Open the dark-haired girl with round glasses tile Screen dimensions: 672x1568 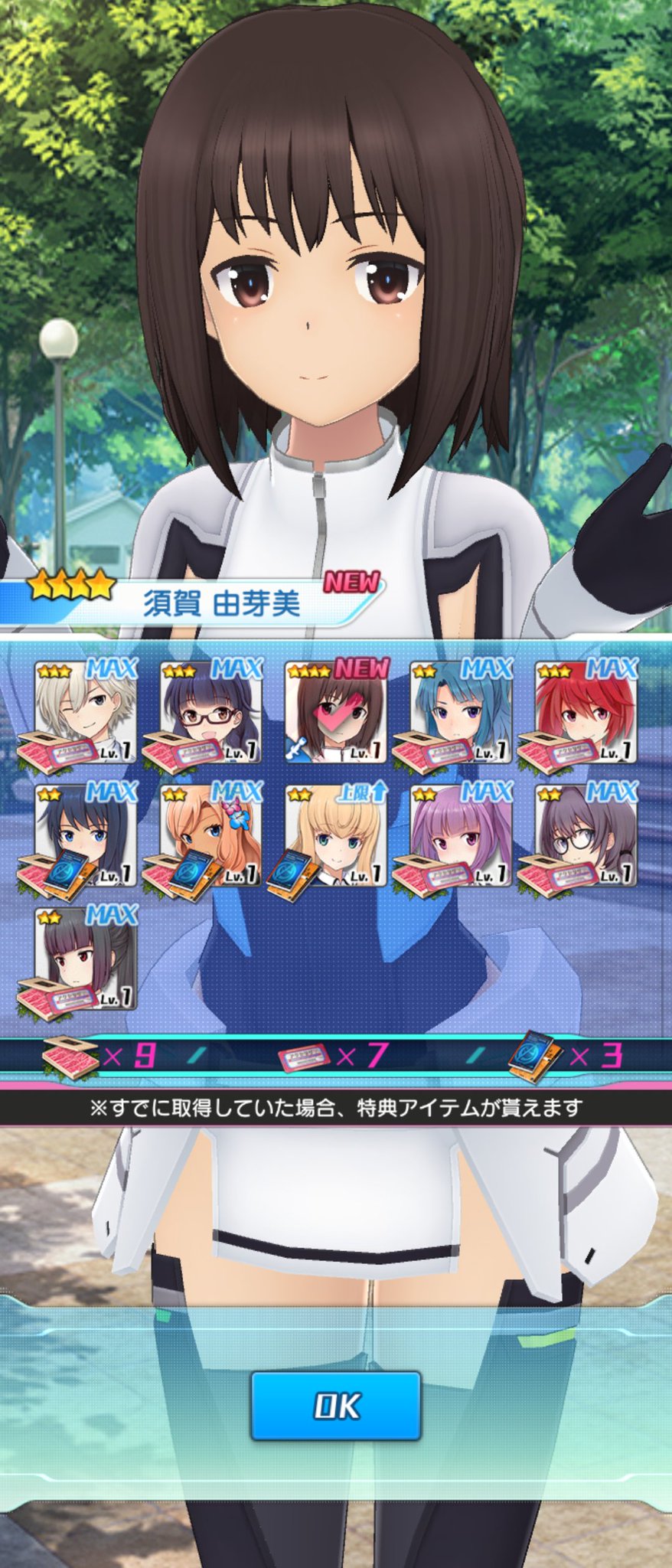[586, 835]
